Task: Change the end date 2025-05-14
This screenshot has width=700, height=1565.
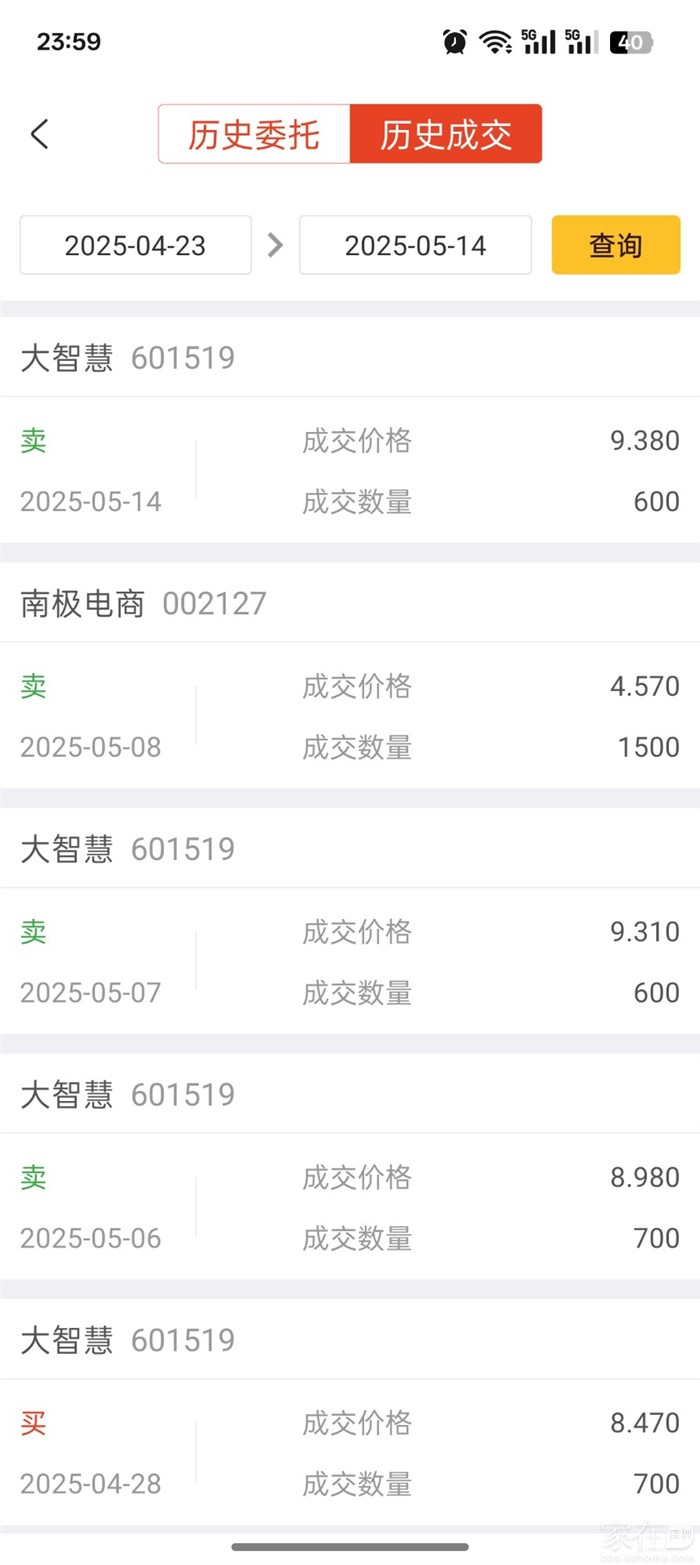Action: pyautogui.click(x=415, y=245)
